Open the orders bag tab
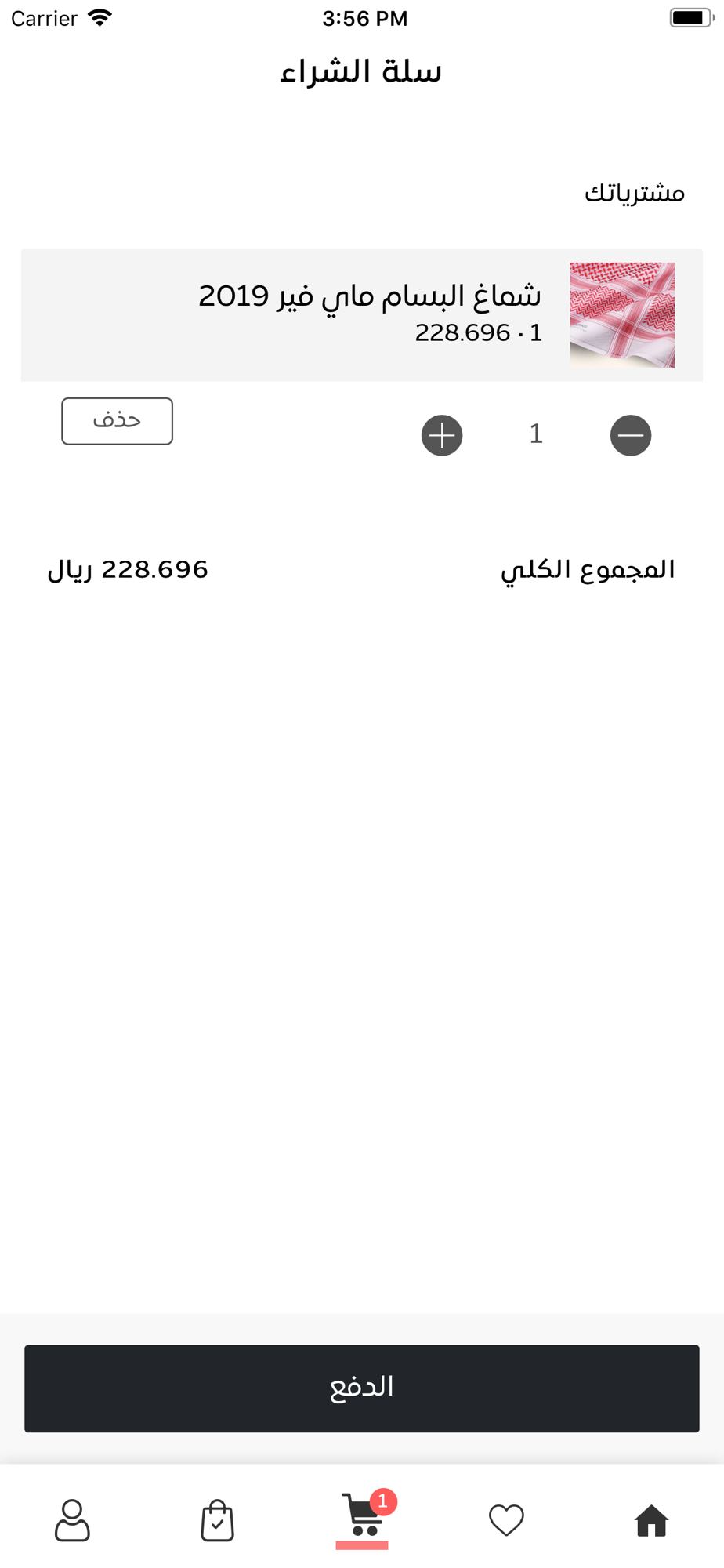The height and width of the screenshot is (1568, 724). 217,1521
